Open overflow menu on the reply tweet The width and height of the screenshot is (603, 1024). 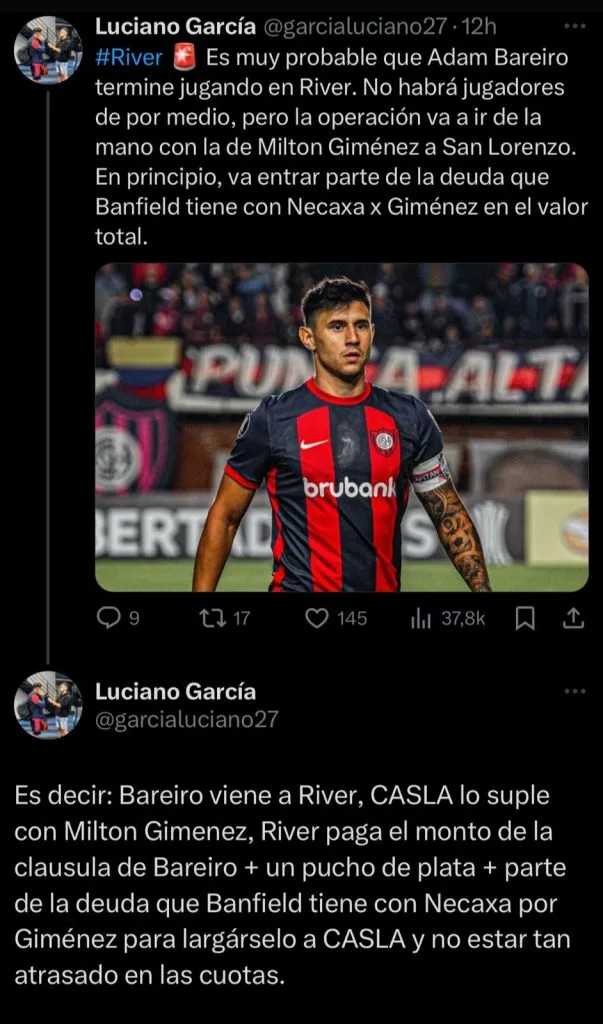(574, 691)
